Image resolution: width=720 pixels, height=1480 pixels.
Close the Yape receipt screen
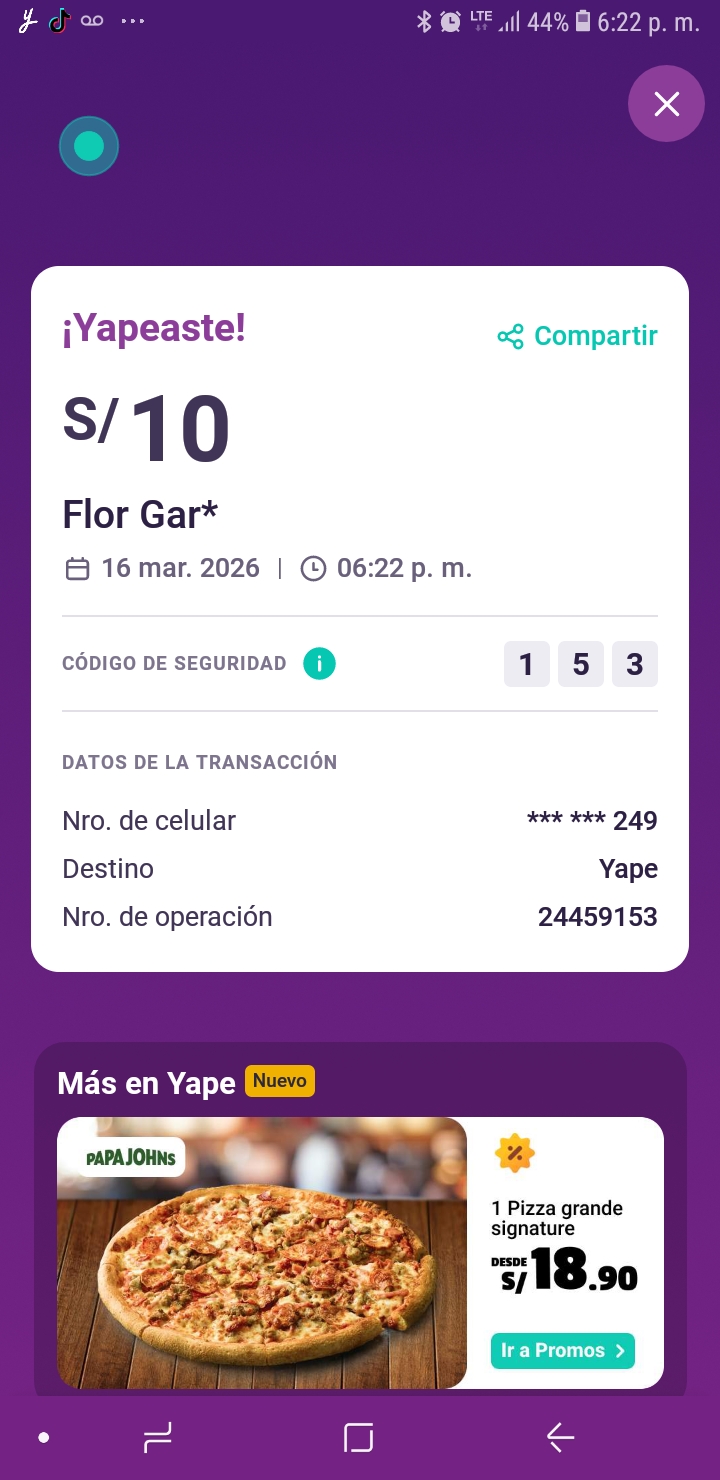(x=666, y=104)
